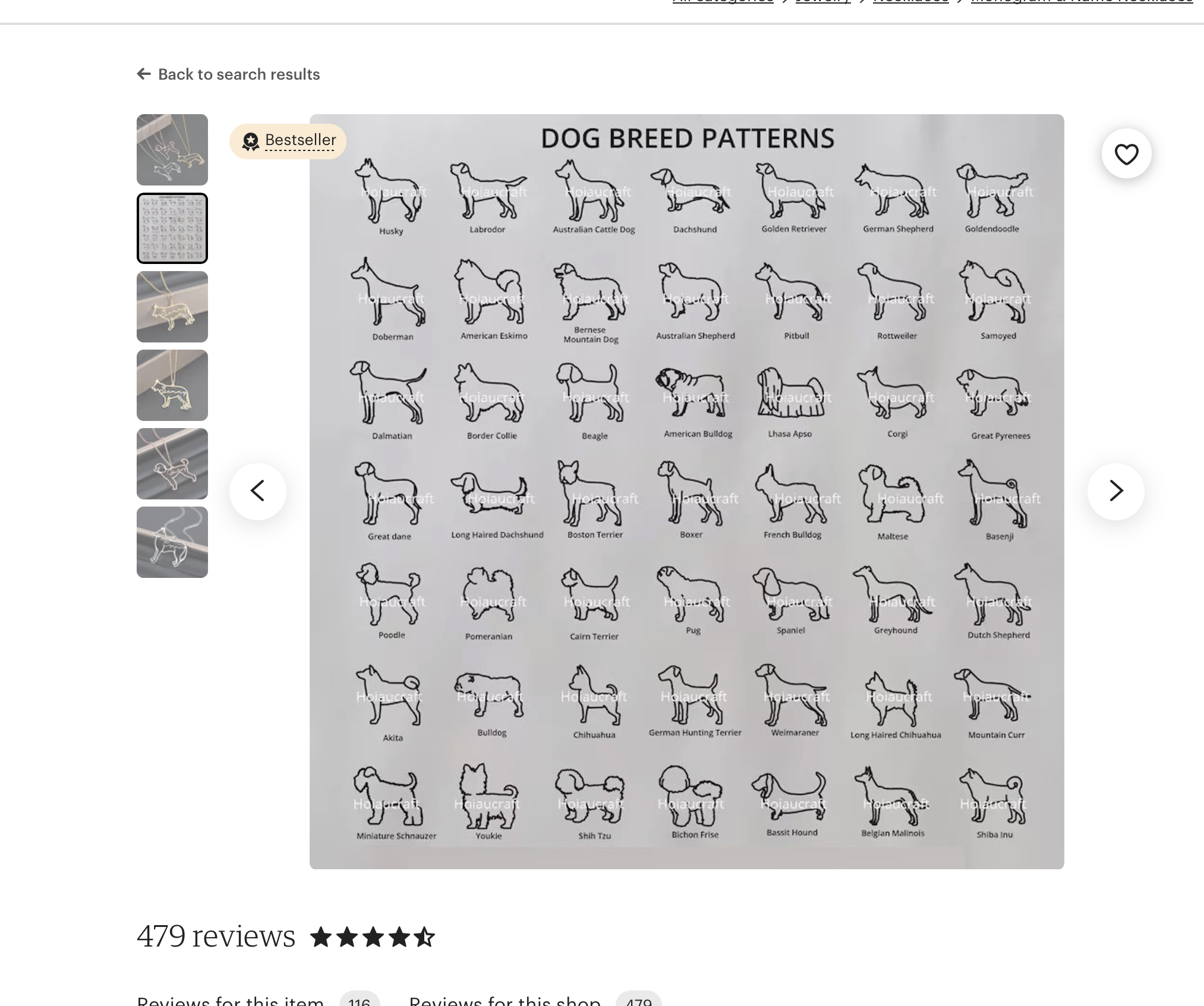Screen dimensions: 1204x1006
Task: Select the dog breed patterns thumbnail
Action: pyautogui.click(x=172, y=228)
